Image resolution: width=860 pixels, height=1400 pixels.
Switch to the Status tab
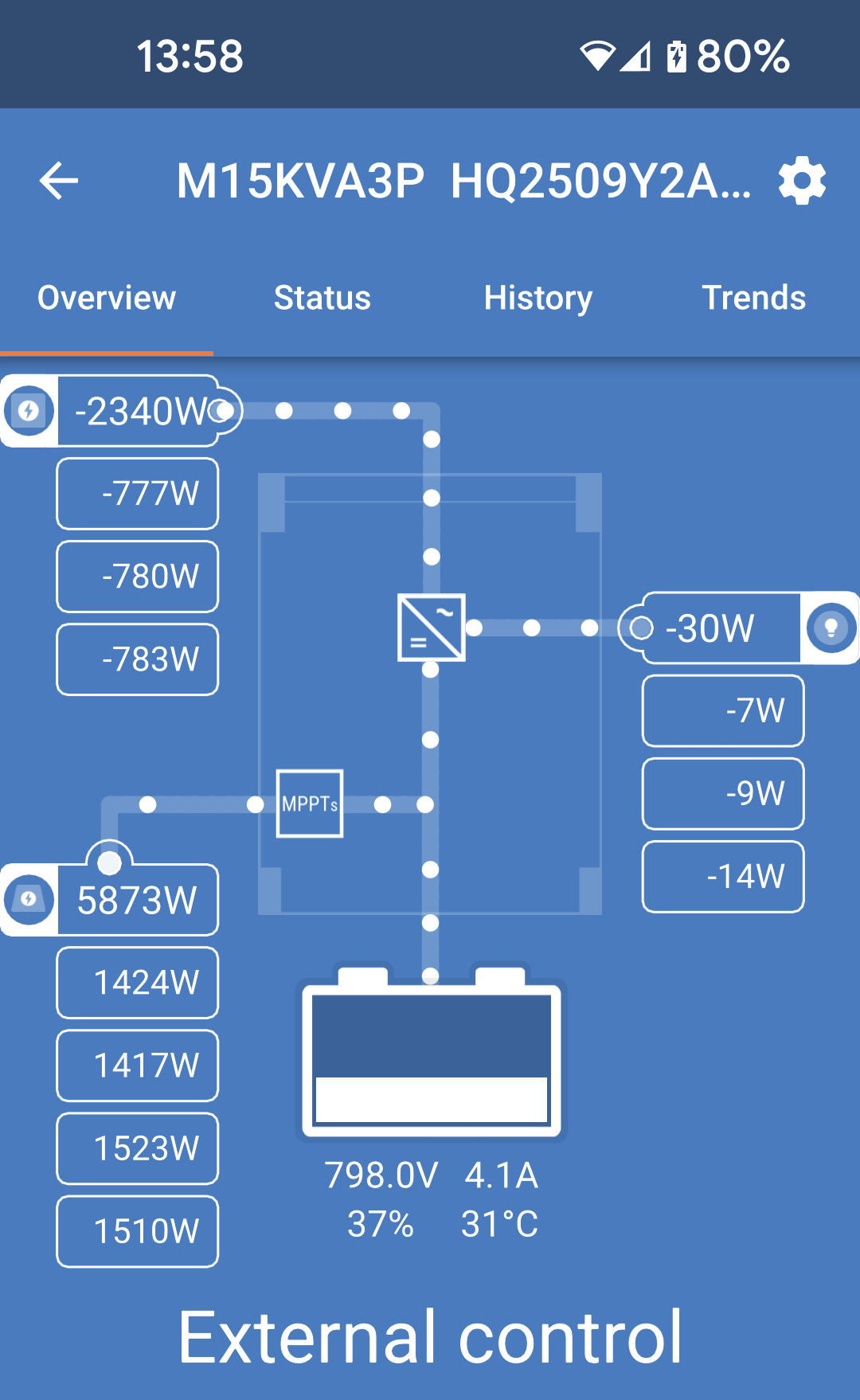point(322,298)
